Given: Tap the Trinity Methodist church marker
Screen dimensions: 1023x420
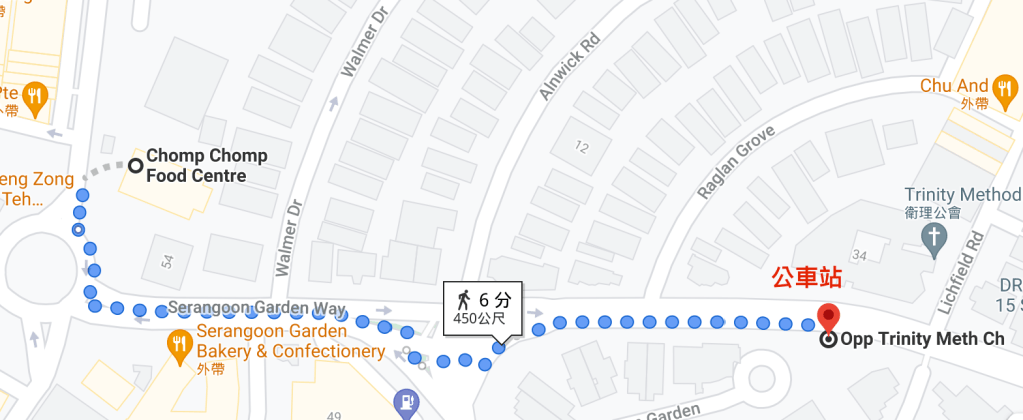Looking at the screenshot, I should [934, 238].
